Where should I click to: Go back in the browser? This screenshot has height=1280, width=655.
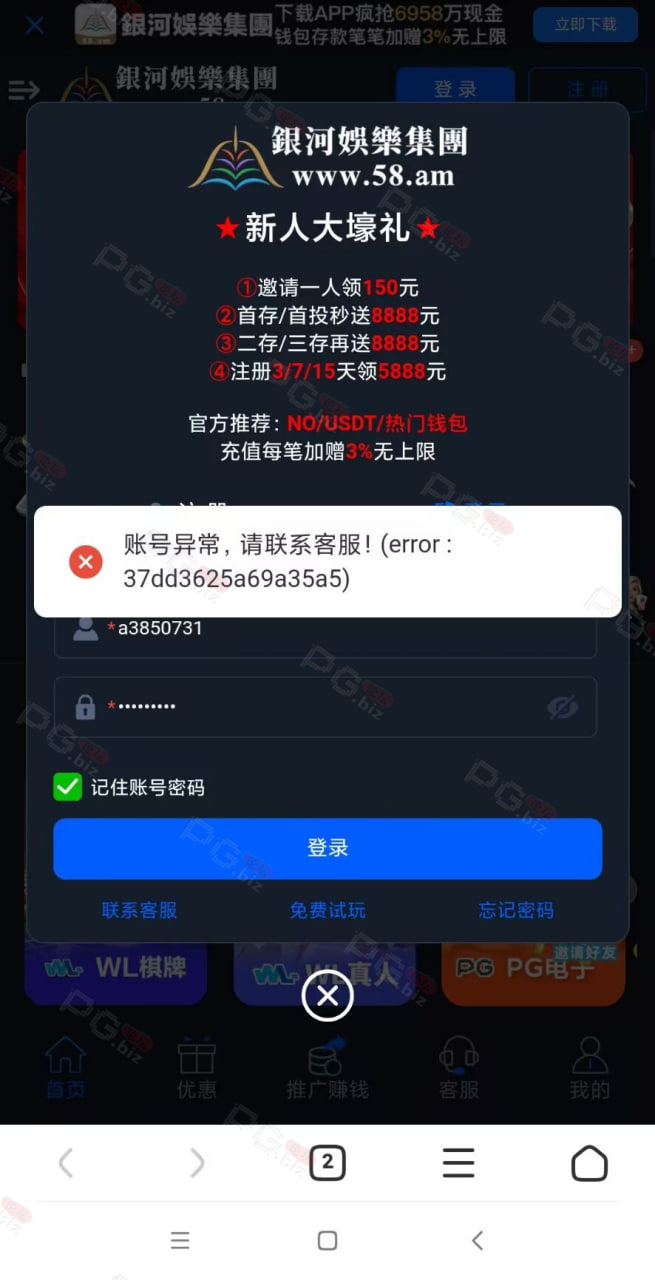tap(66, 1162)
